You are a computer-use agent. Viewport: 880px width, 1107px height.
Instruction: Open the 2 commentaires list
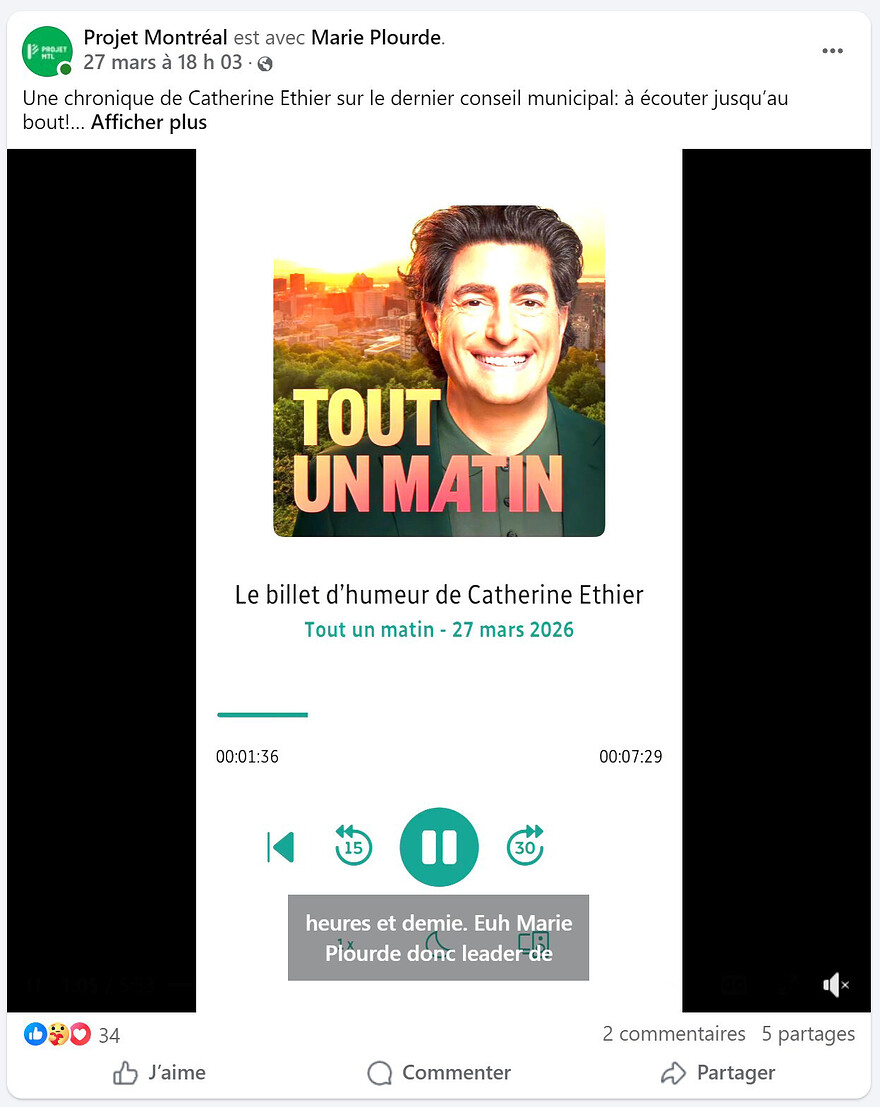coord(673,1034)
